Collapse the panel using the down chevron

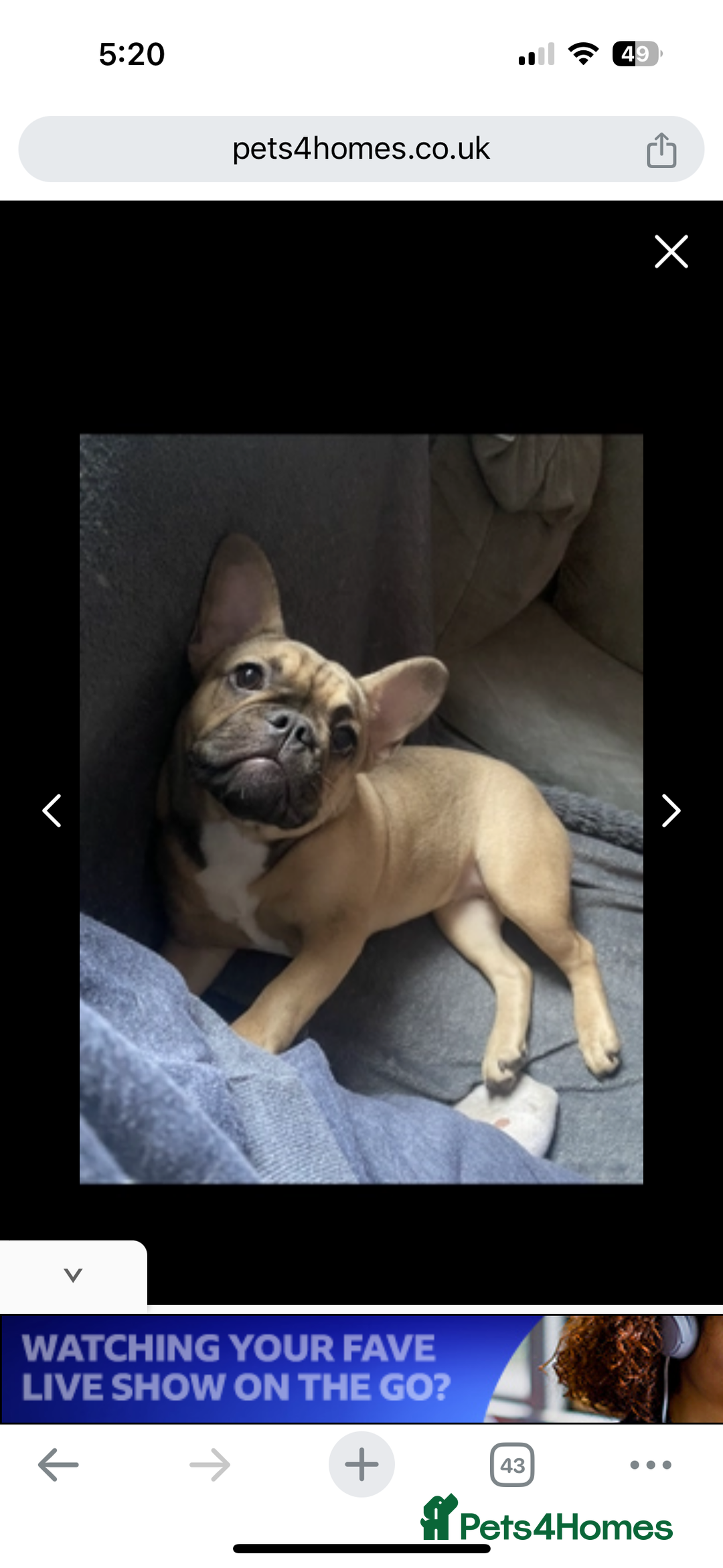tap(72, 1275)
